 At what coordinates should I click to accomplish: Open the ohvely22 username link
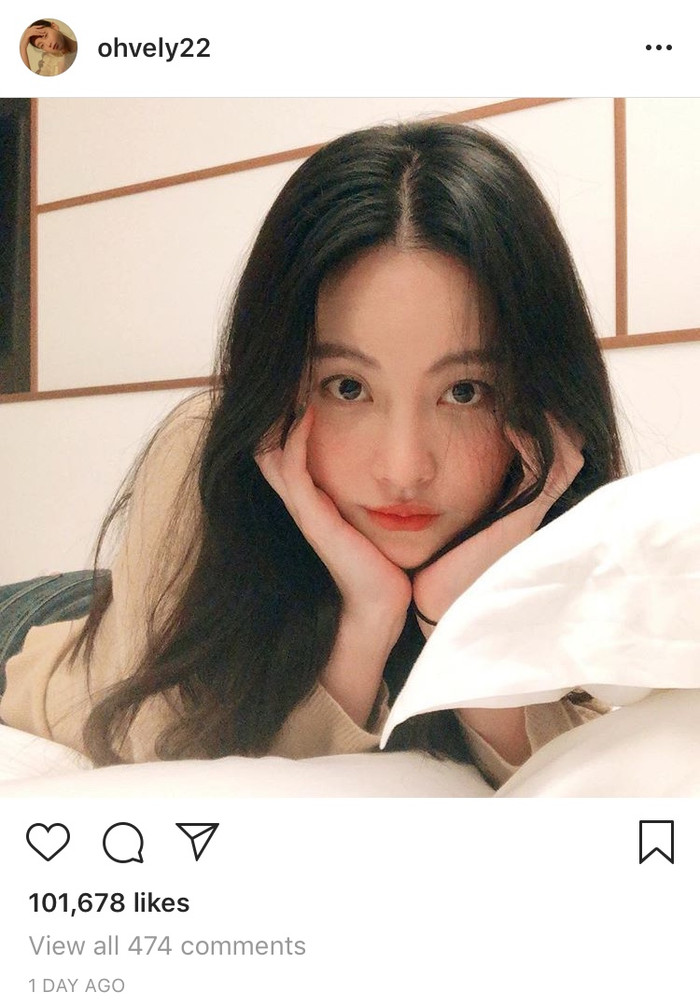(153, 48)
